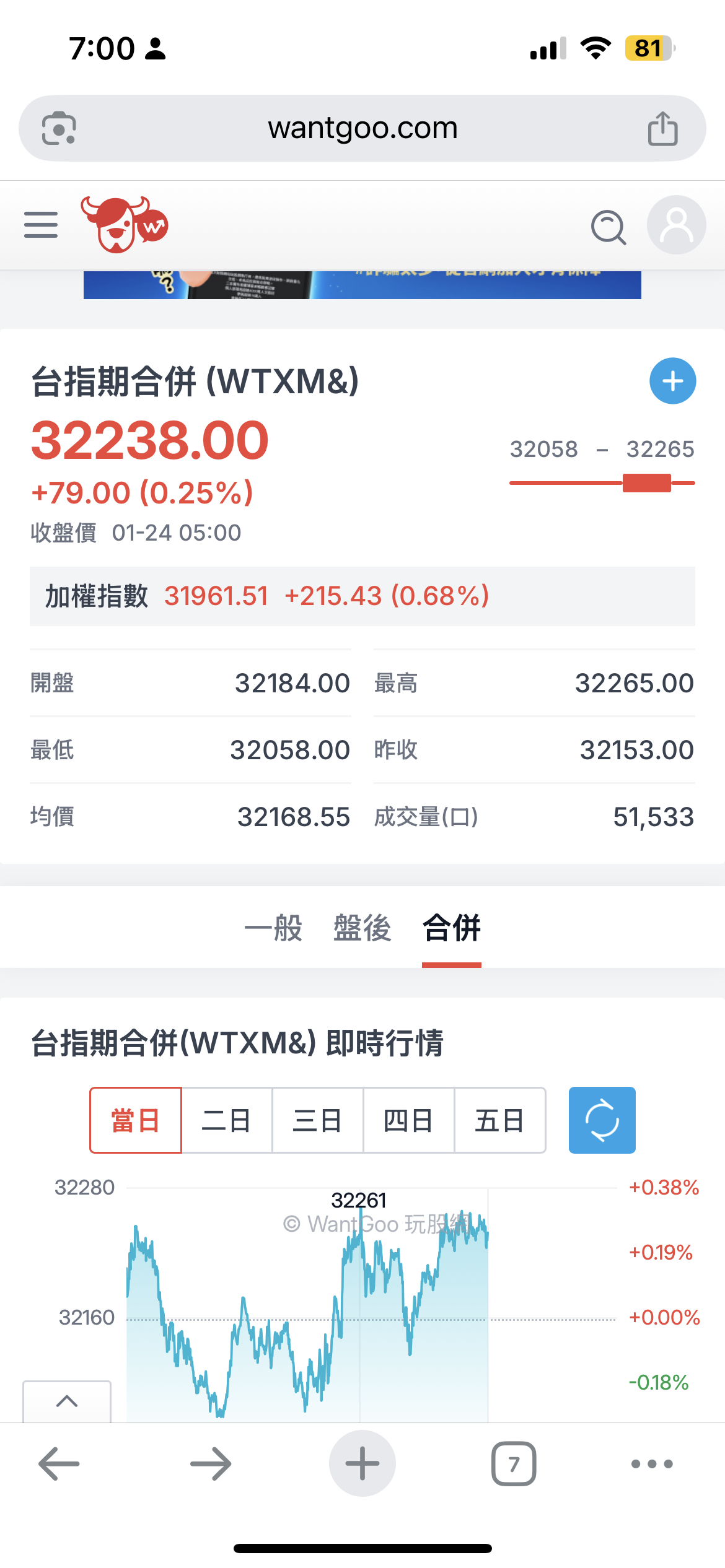
Task: Expand the 四日 chart period selector
Action: click(x=408, y=1120)
